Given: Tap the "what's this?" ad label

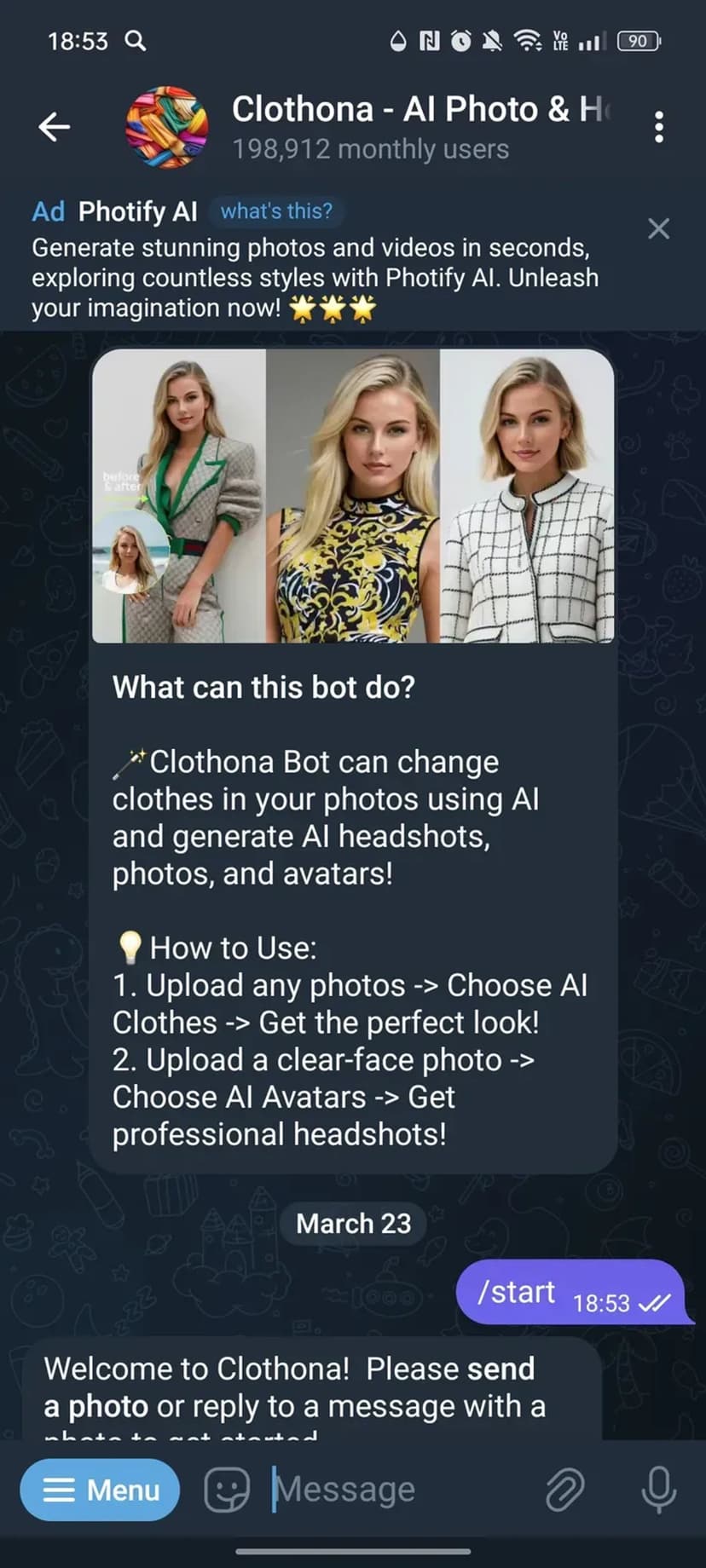Looking at the screenshot, I should [276, 211].
